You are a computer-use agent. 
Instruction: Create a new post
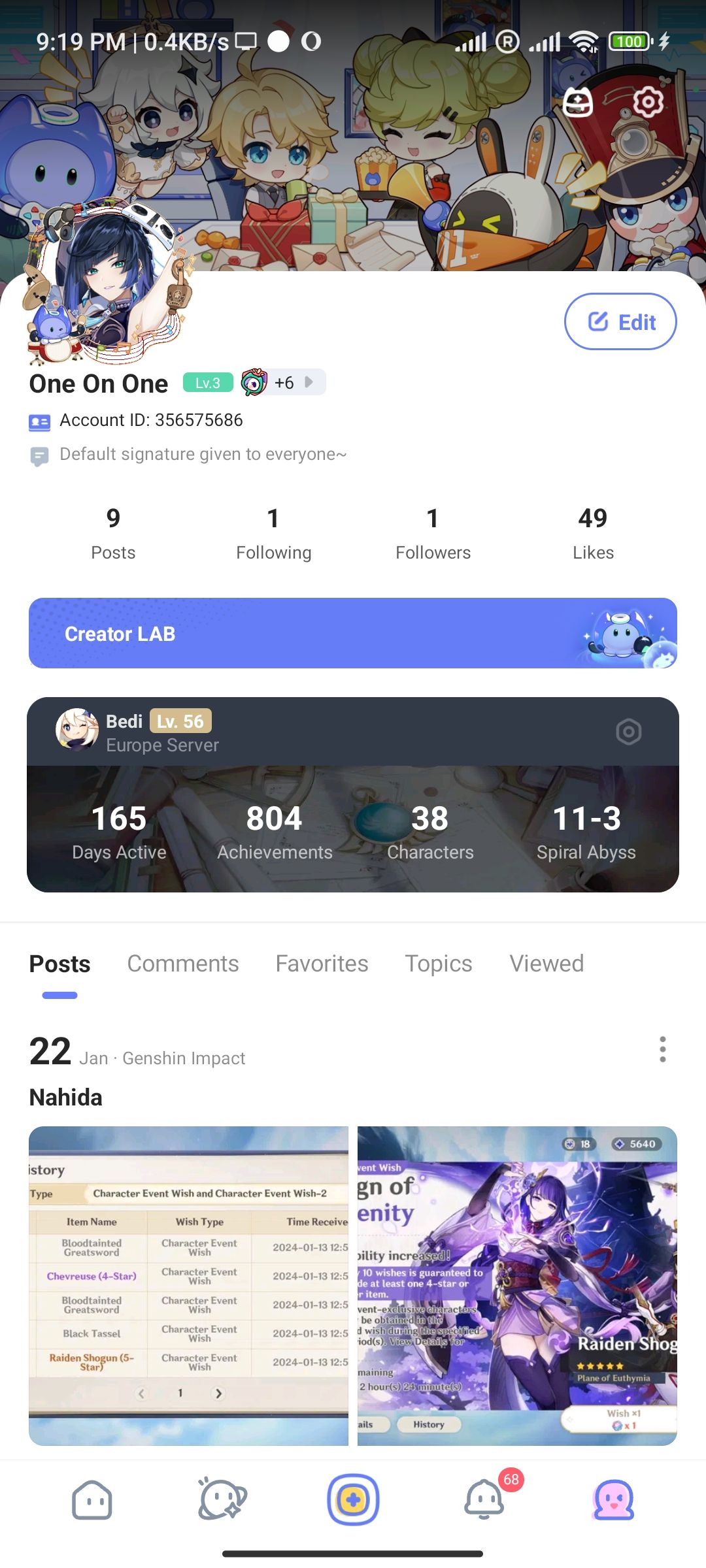coord(353,1499)
